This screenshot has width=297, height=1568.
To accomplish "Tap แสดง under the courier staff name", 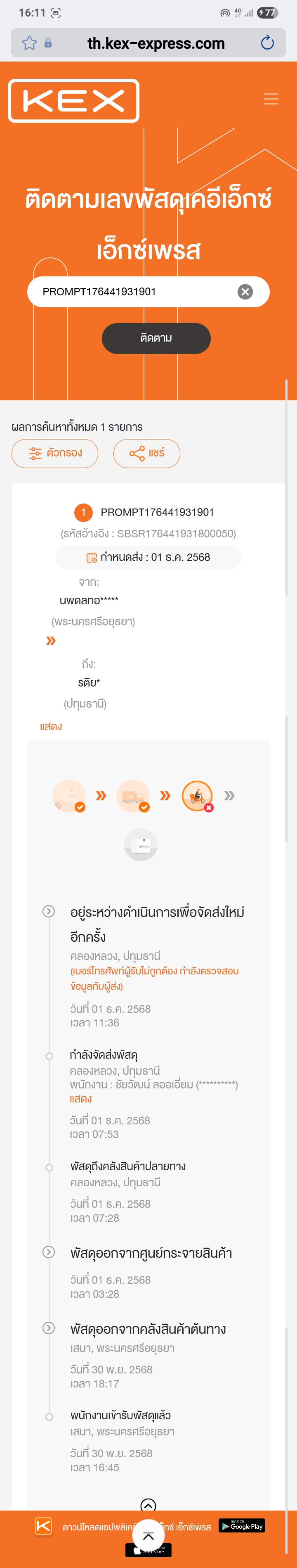I will [80, 1098].
